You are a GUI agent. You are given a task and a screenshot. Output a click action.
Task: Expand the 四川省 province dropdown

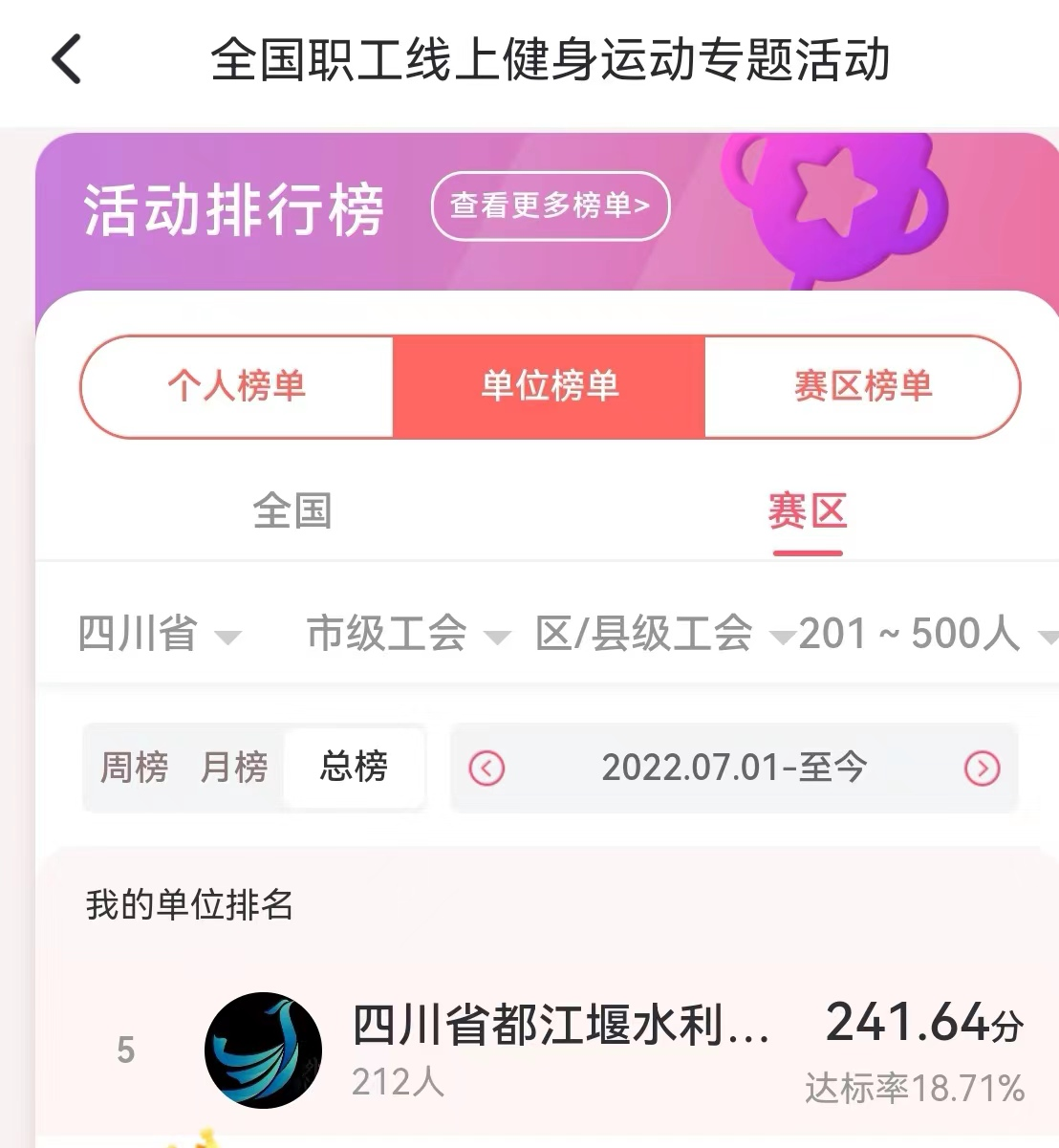pos(158,634)
